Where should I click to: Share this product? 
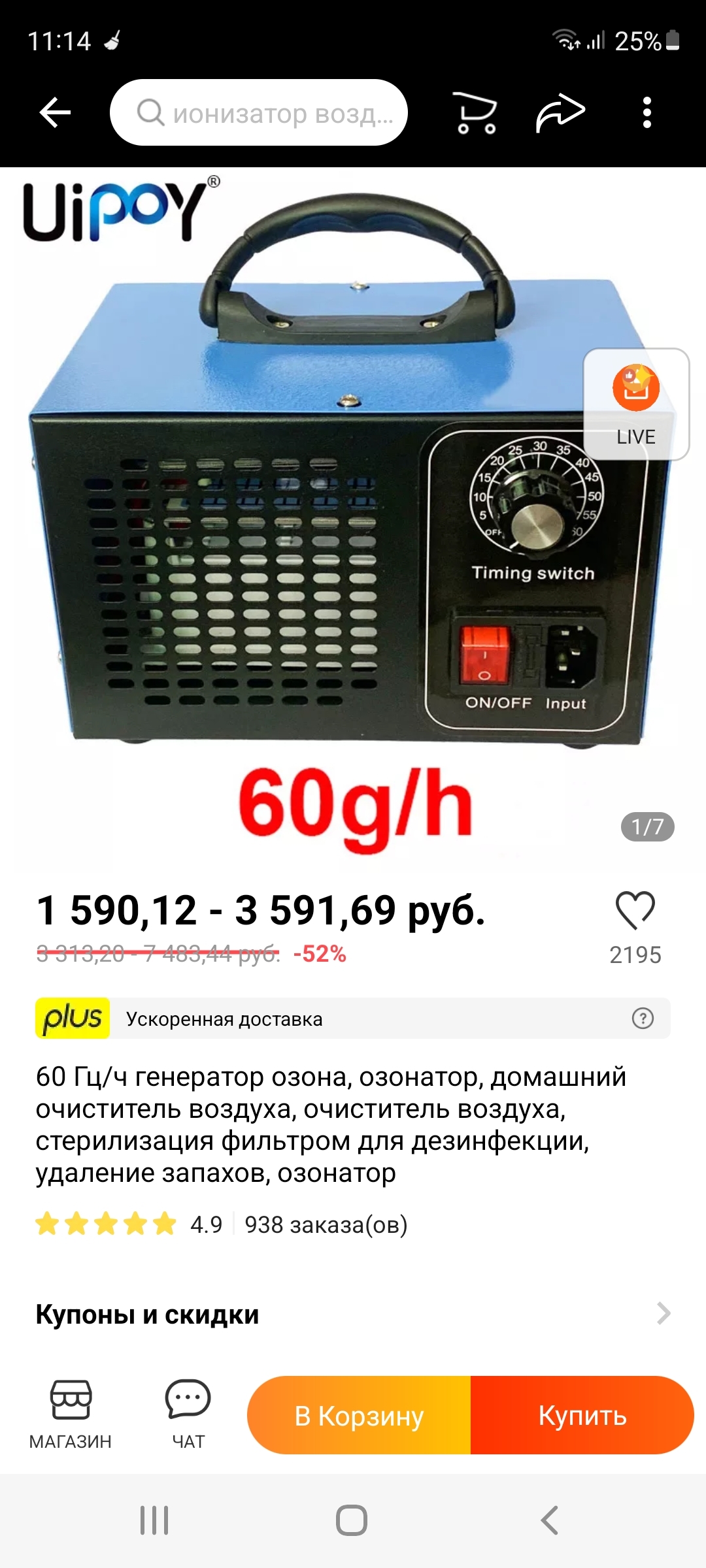(560, 112)
